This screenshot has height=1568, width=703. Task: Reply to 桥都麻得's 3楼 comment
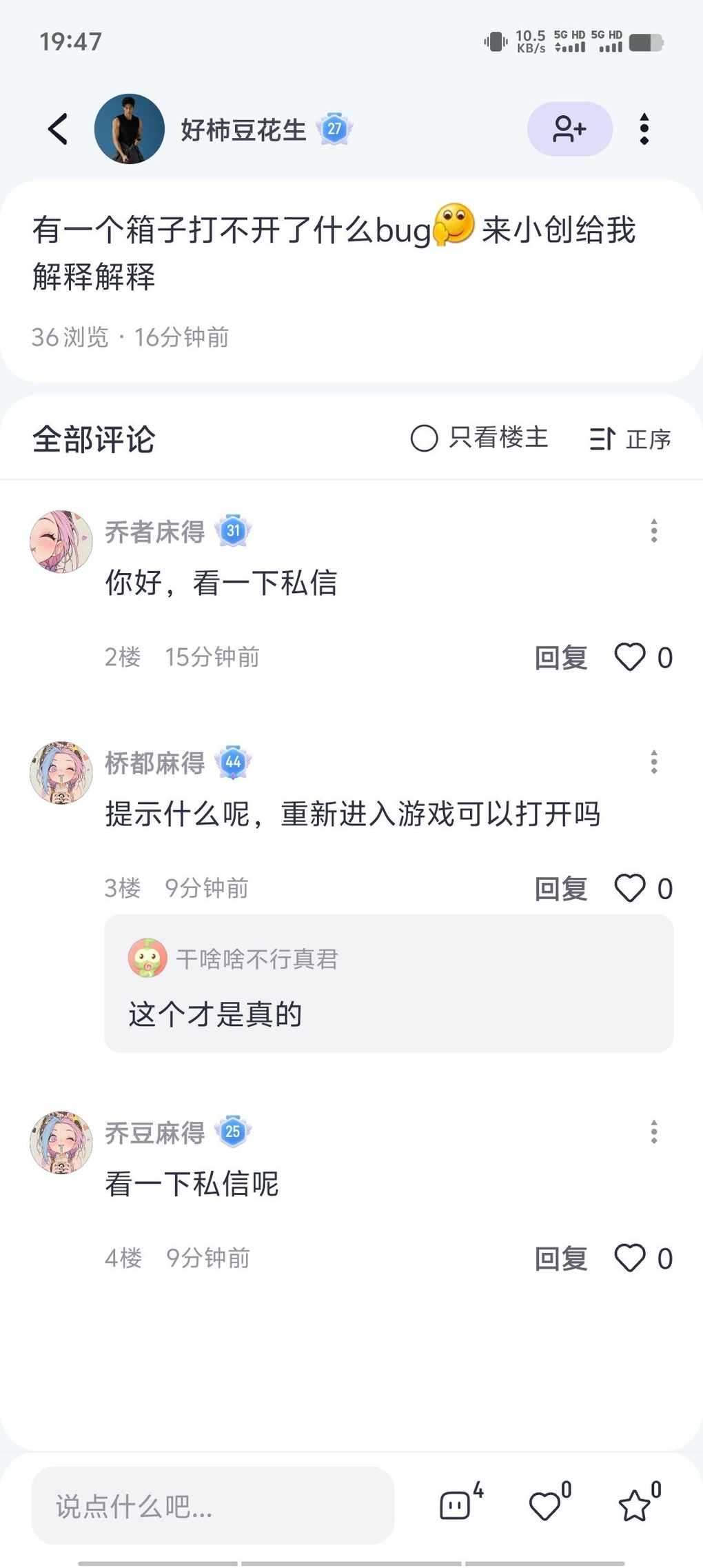(560, 889)
